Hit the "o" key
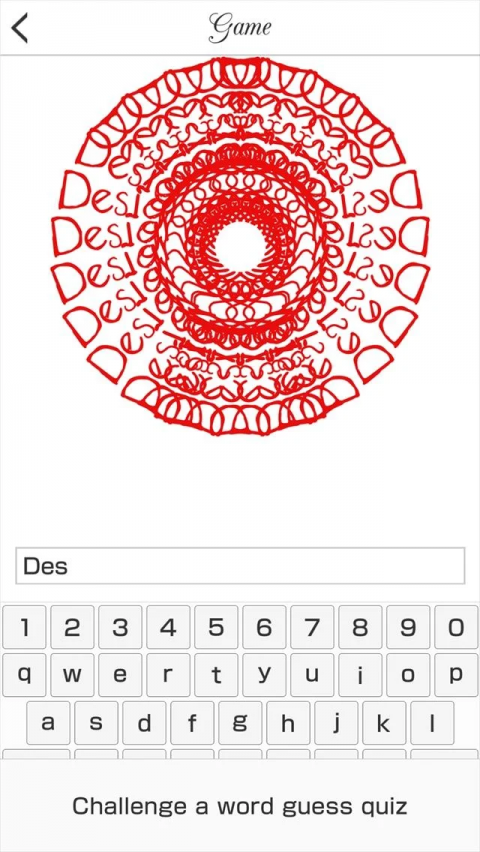 point(408,675)
